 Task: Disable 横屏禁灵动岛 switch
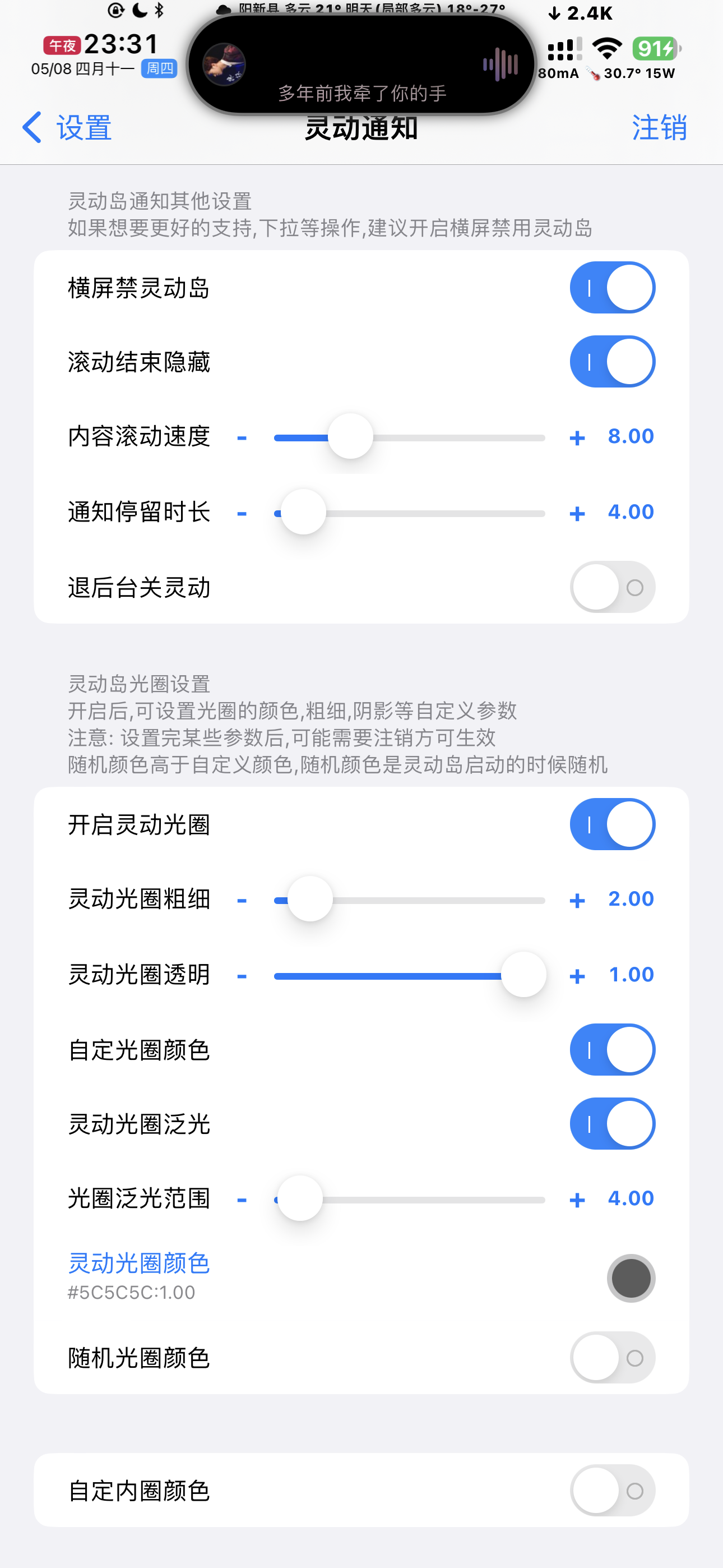(x=612, y=287)
